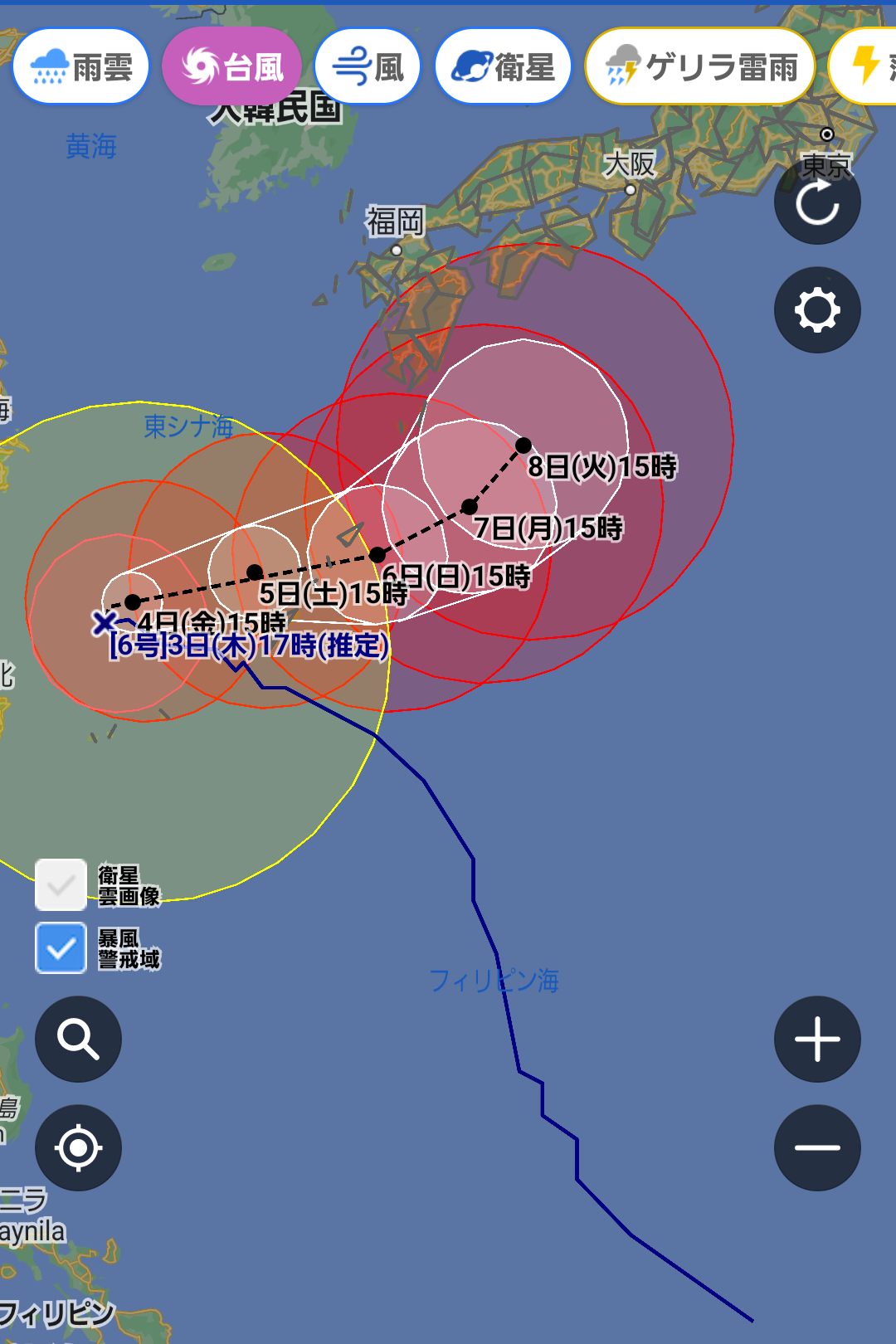This screenshot has width=896, height=1344.
Task: Open map settings gear
Action: tap(817, 310)
